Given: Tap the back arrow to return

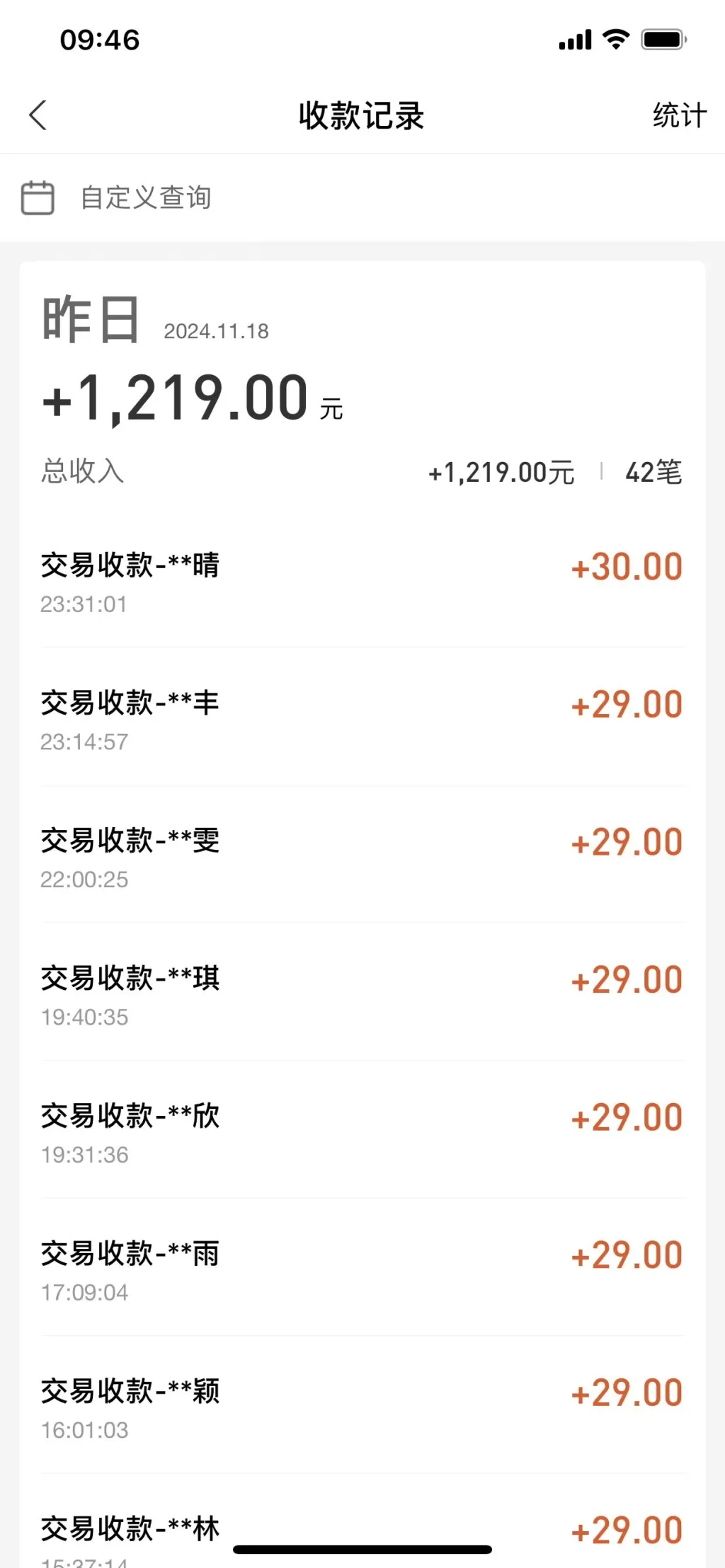Looking at the screenshot, I should (39, 115).
